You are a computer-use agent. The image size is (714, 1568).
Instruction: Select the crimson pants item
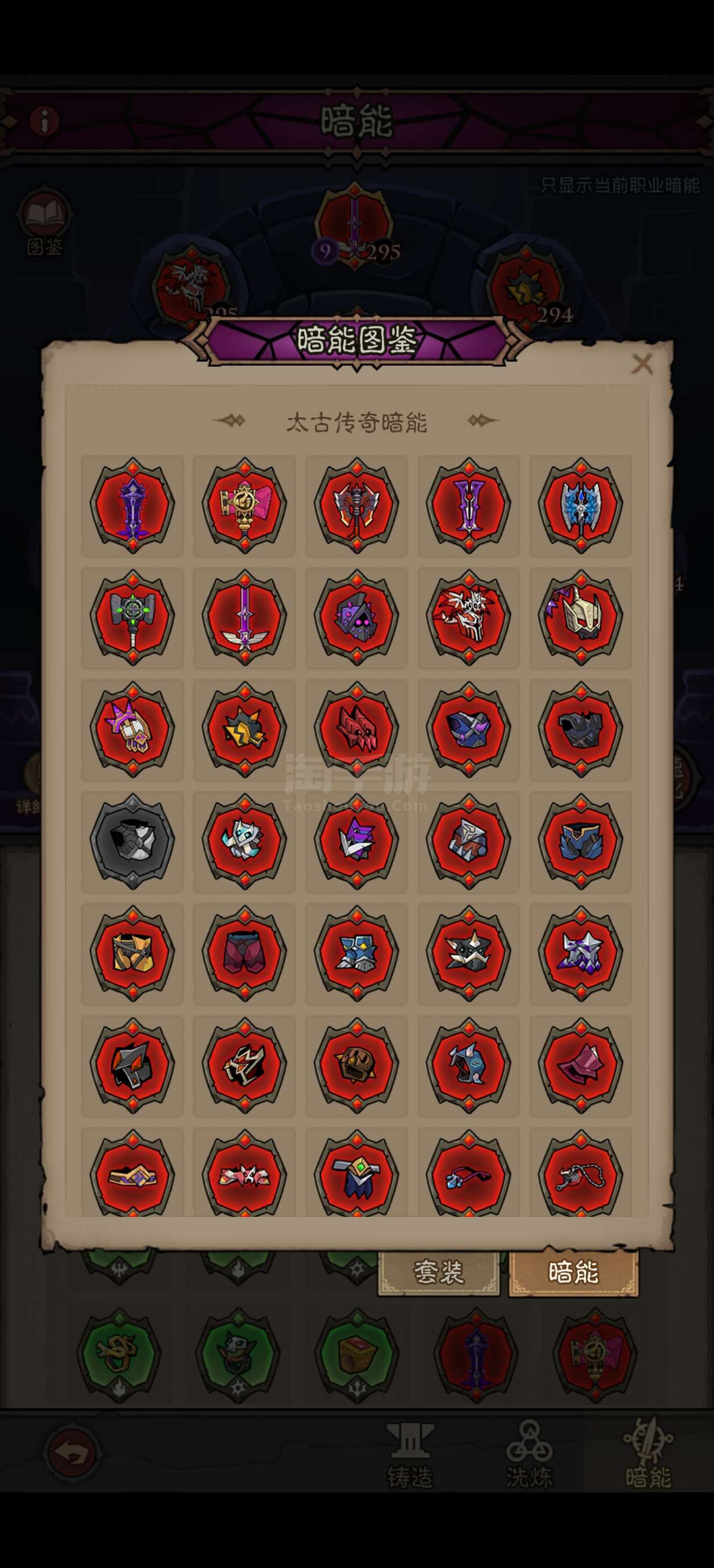244,954
